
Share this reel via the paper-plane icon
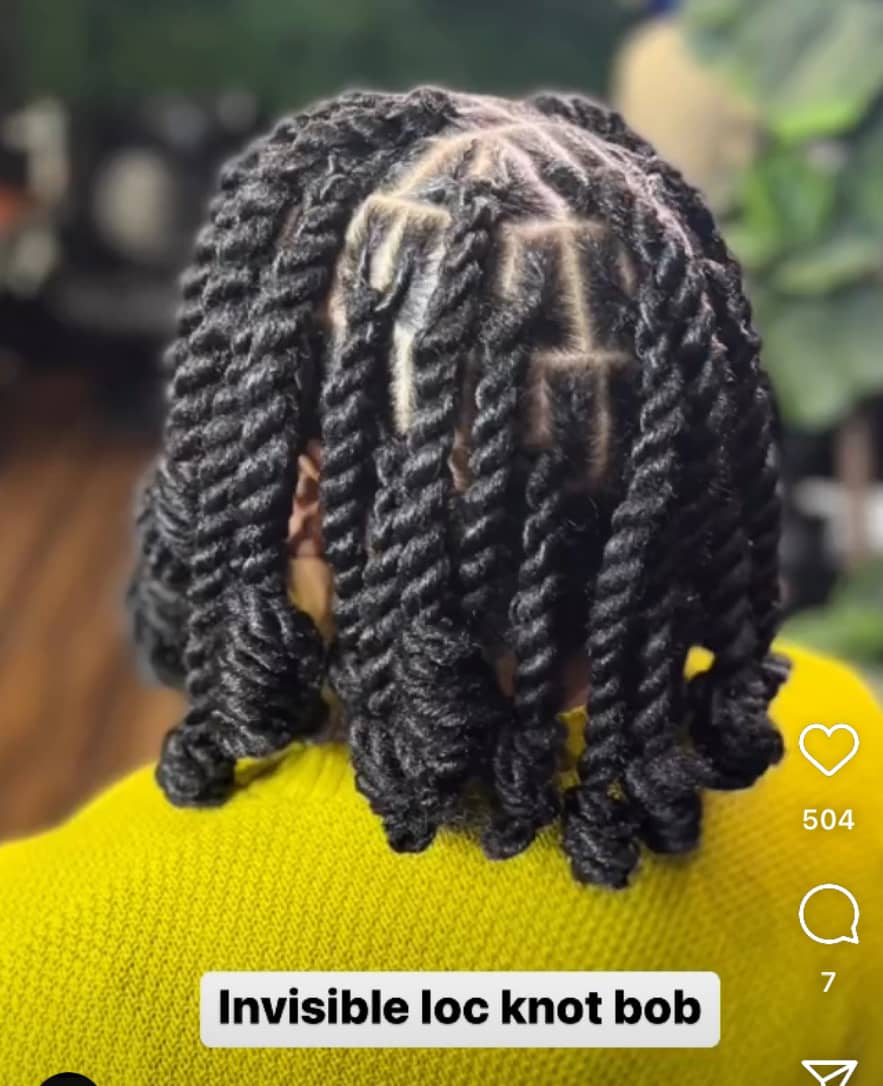click(830, 1073)
